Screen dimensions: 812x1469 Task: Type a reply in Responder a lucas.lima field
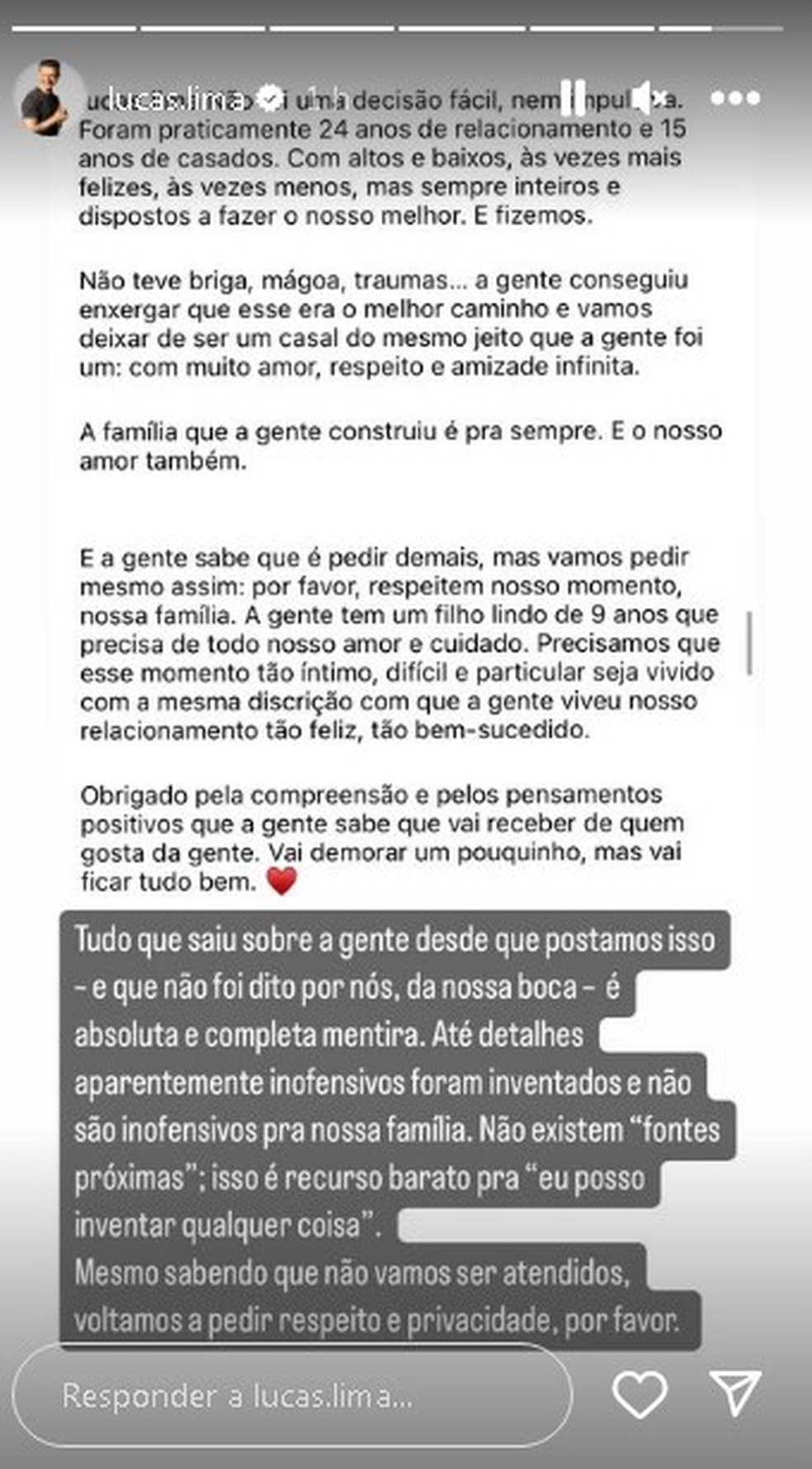[x=293, y=1396]
